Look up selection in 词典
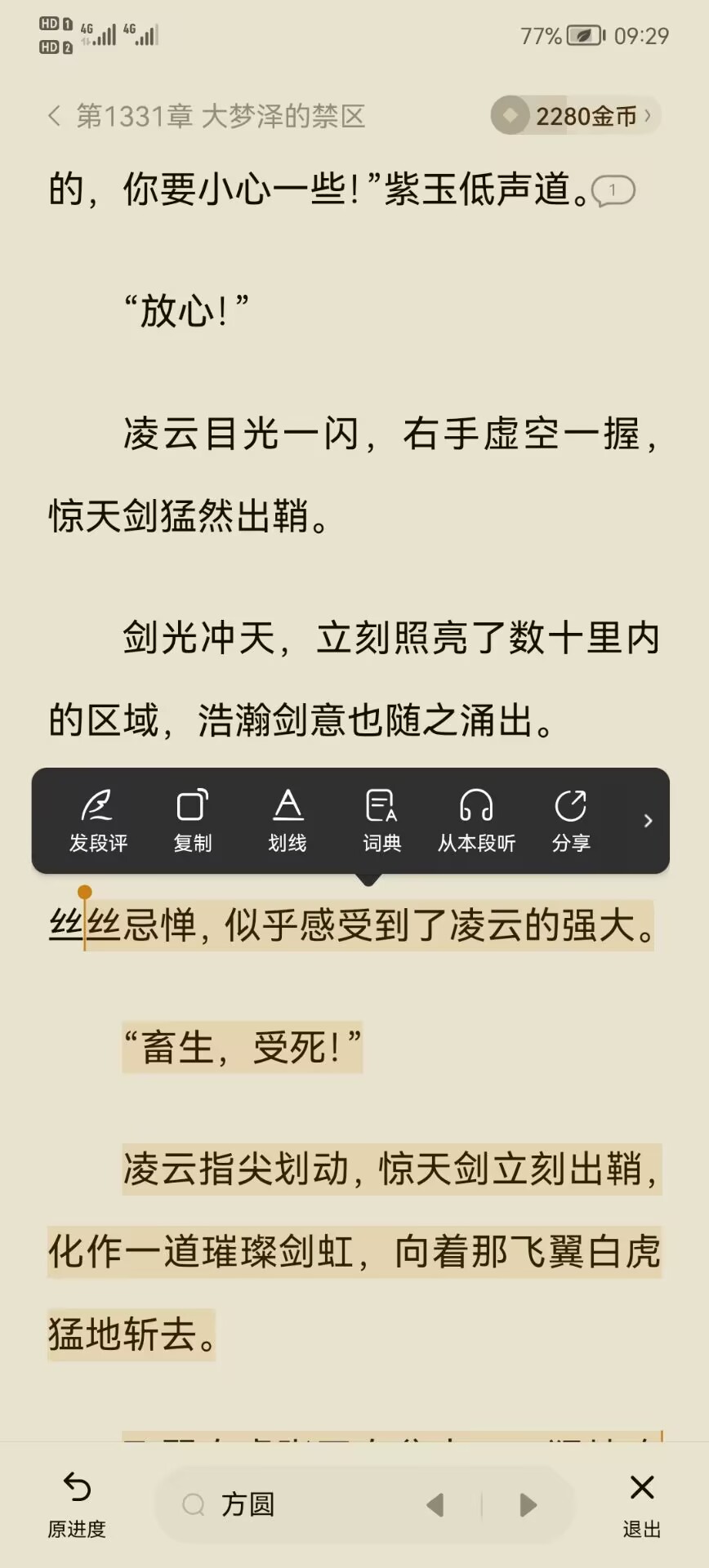 click(x=381, y=820)
